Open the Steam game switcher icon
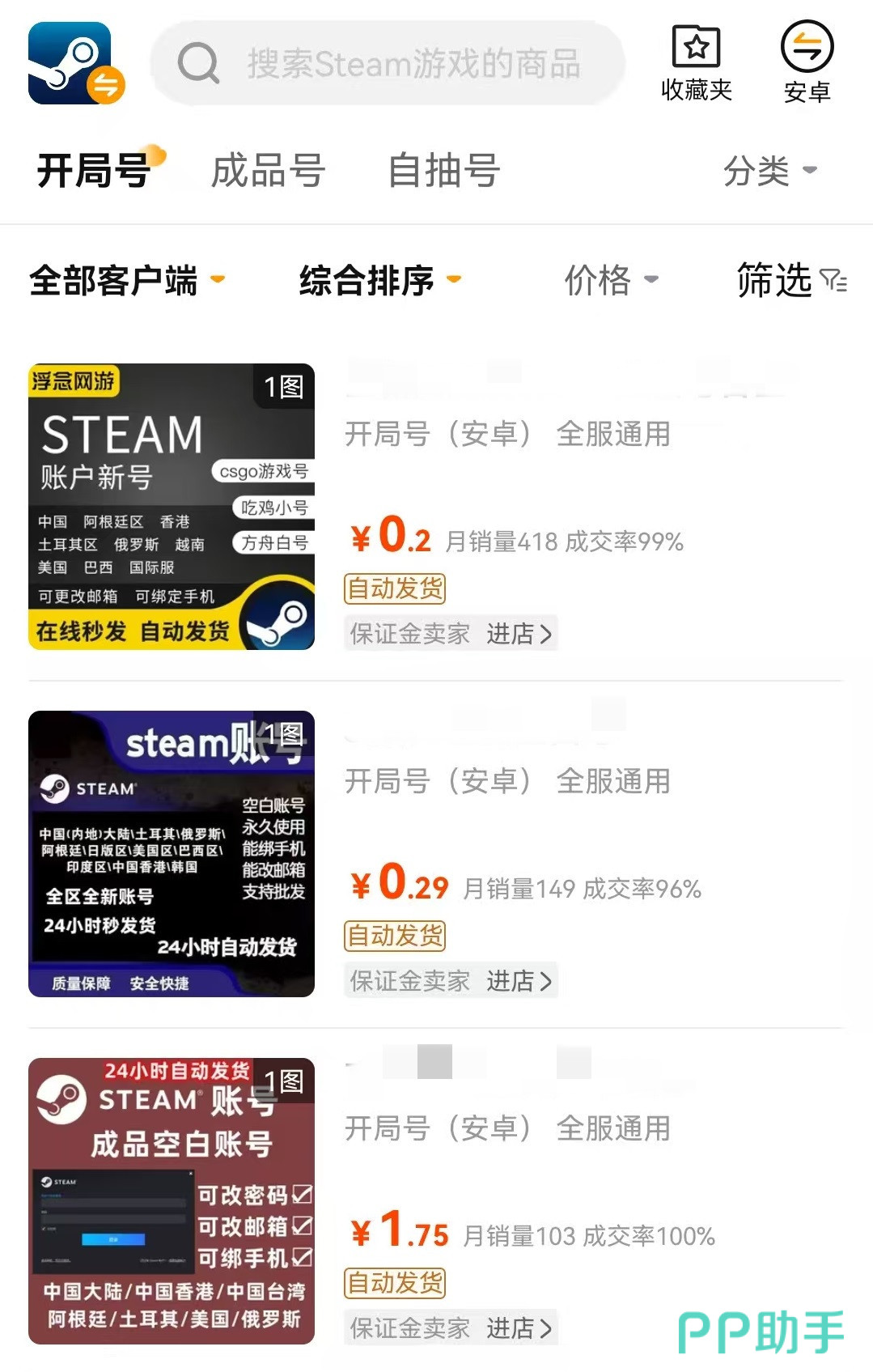 [76, 63]
